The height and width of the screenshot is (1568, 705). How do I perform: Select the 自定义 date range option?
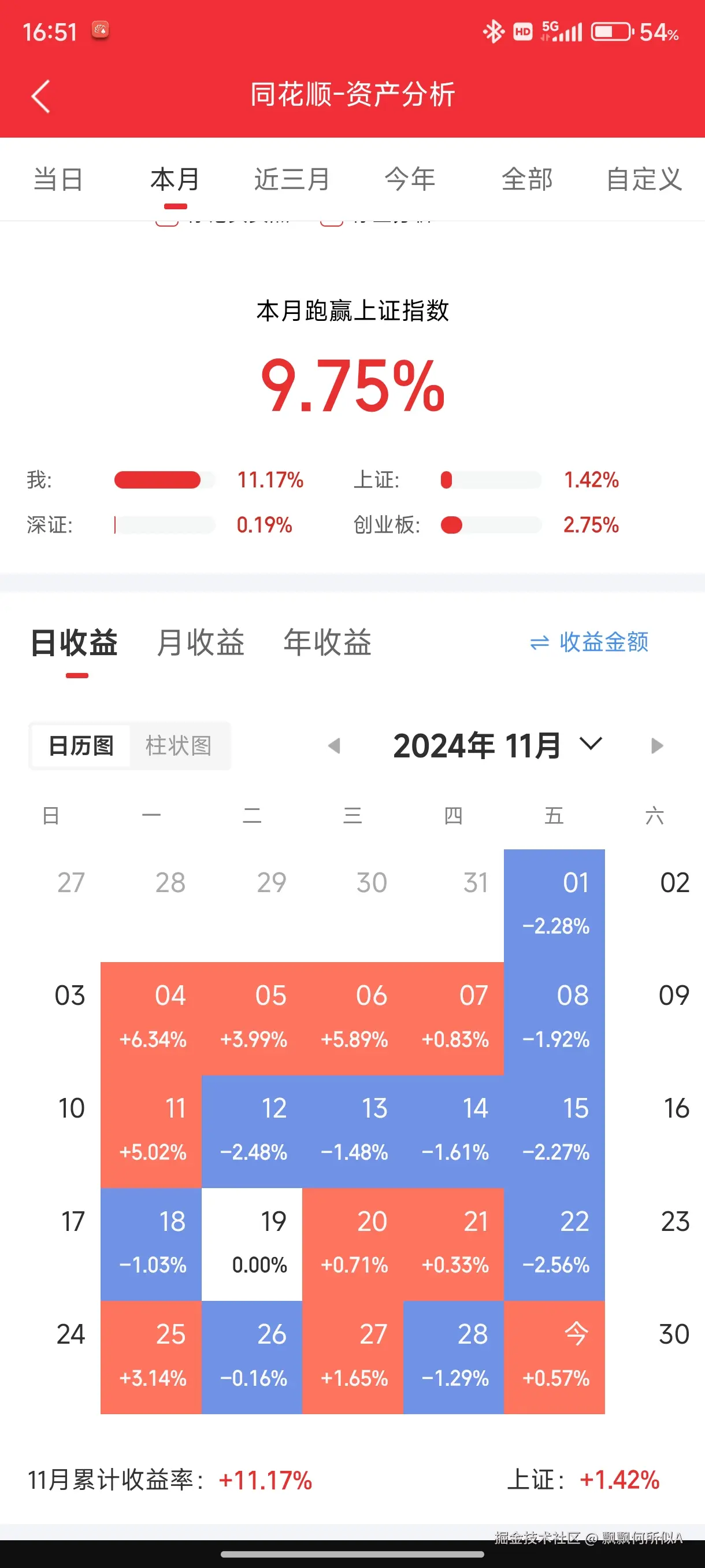click(x=645, y=179)
